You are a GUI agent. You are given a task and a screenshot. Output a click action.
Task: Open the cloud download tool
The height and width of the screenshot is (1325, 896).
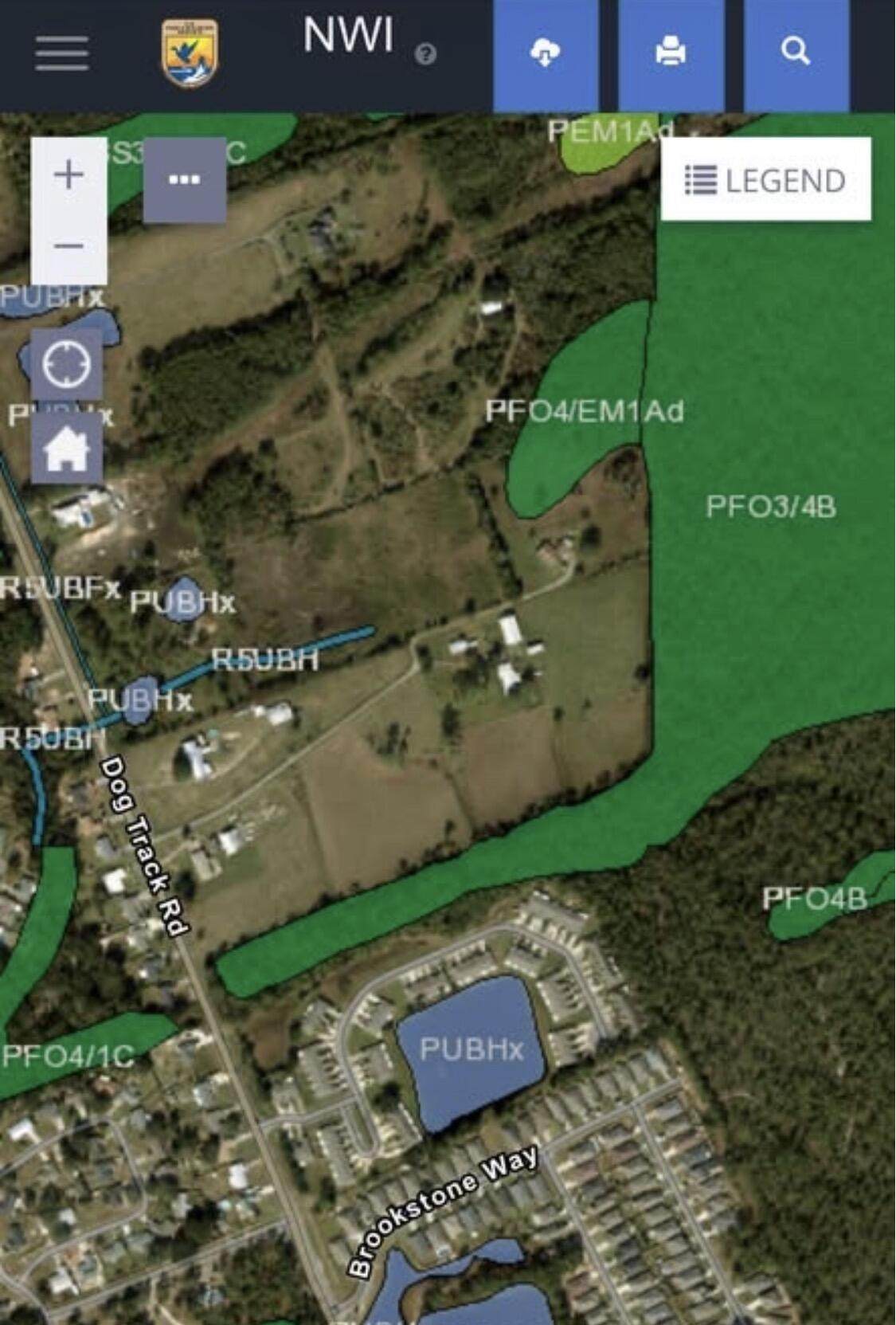[546, 53]
